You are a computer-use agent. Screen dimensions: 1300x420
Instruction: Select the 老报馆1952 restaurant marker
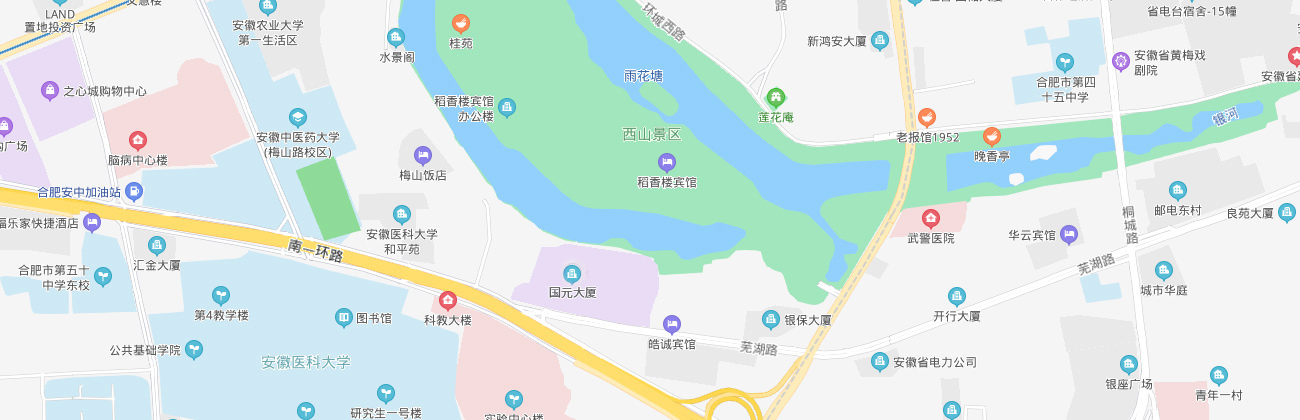926,117
